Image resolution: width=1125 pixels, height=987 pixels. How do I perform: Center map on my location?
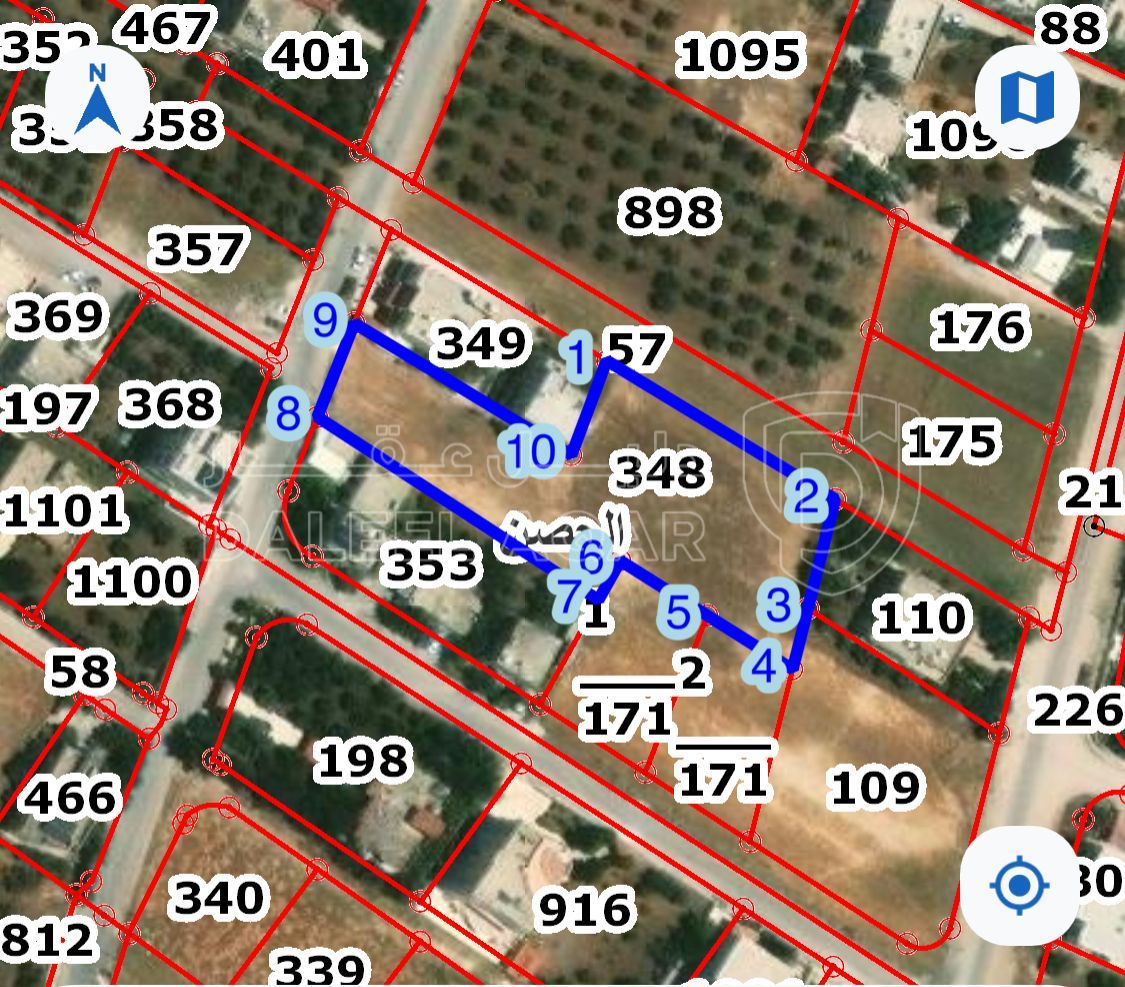[1019, 885]
